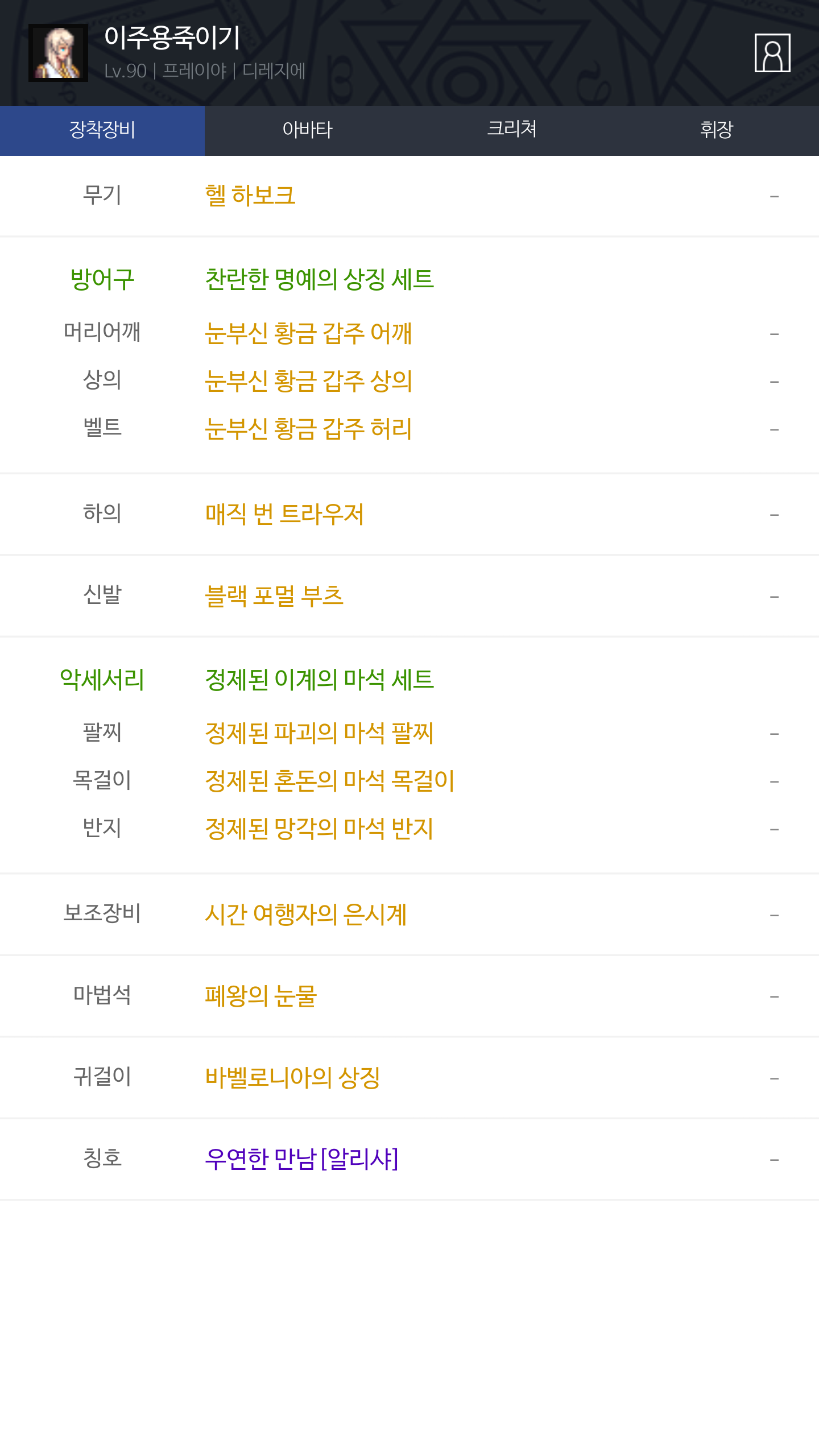Open 정제된 파괴의 마석 팔찌 item
Viewport: 819px width, 1456px height.
point(320,733)
